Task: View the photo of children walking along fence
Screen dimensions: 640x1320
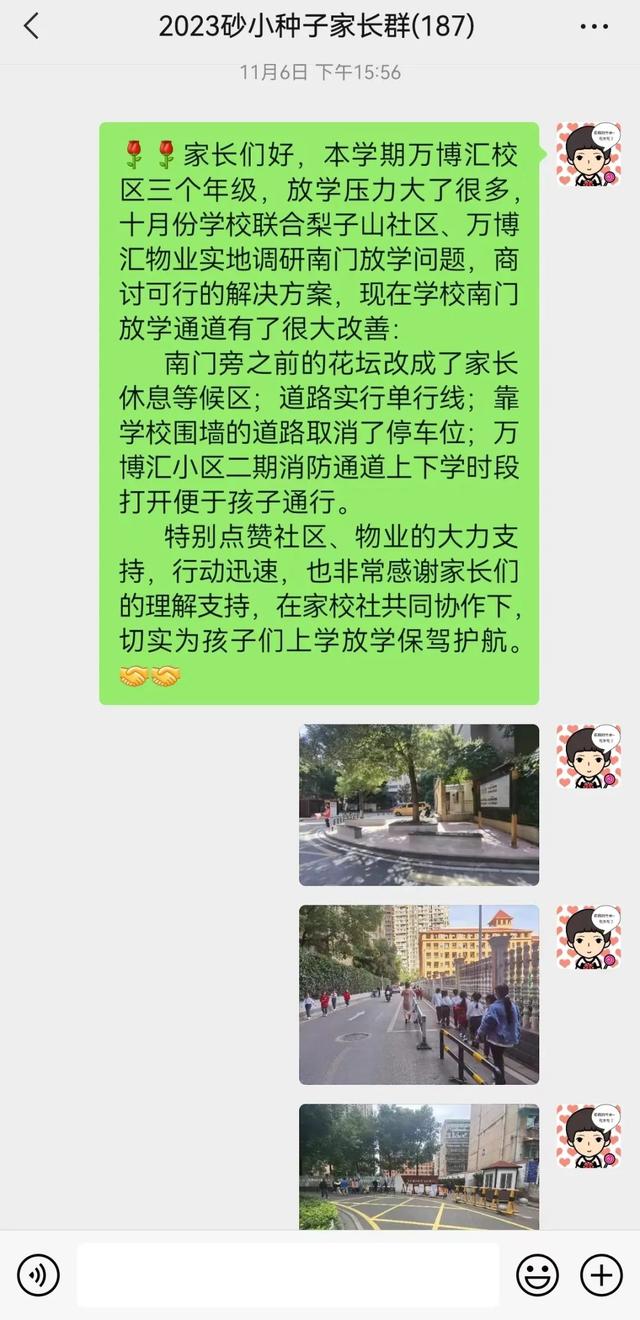Action: (419, 995)
